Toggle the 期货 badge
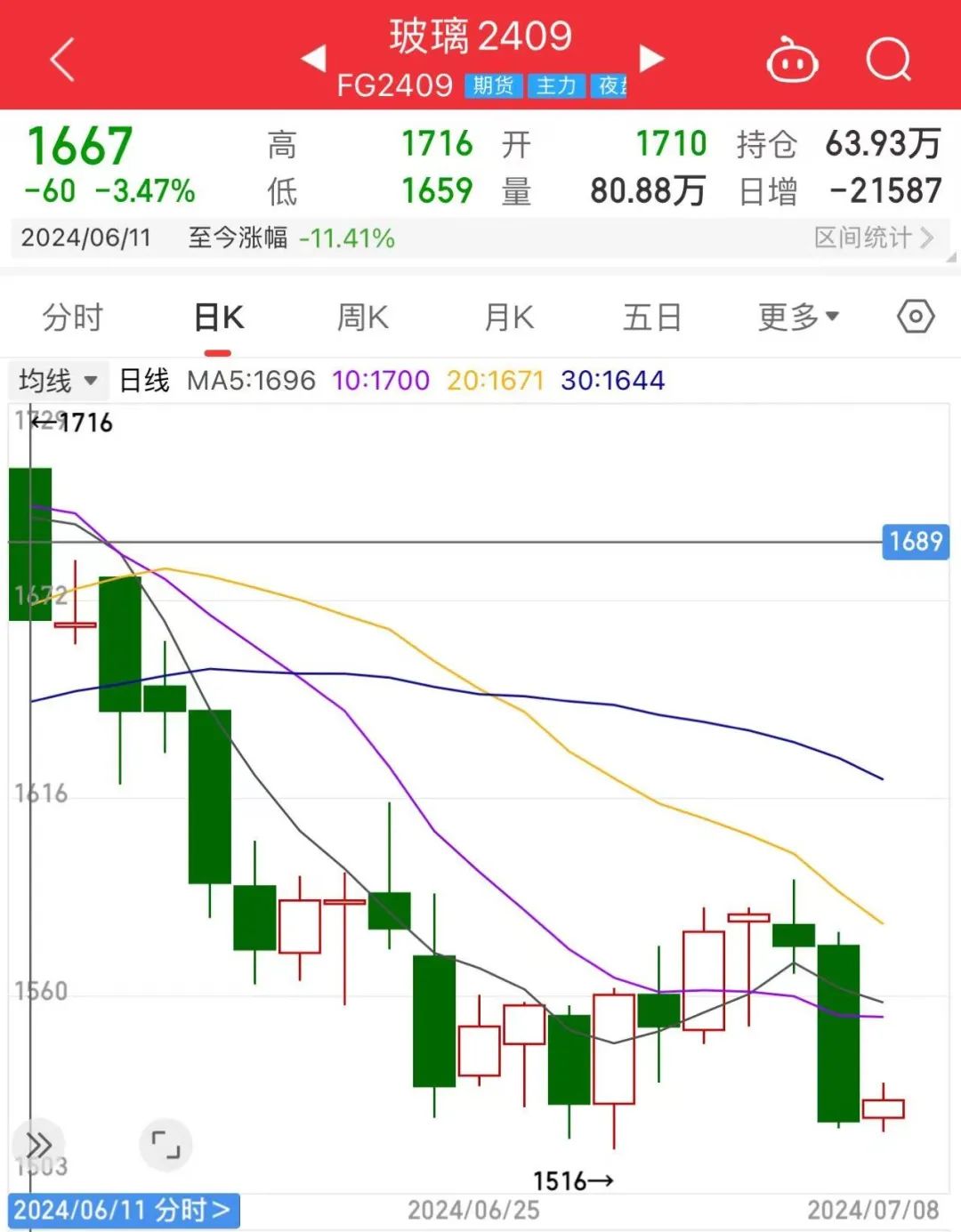The width and height of the screenshot is (961, 1232). click(495, 85)
